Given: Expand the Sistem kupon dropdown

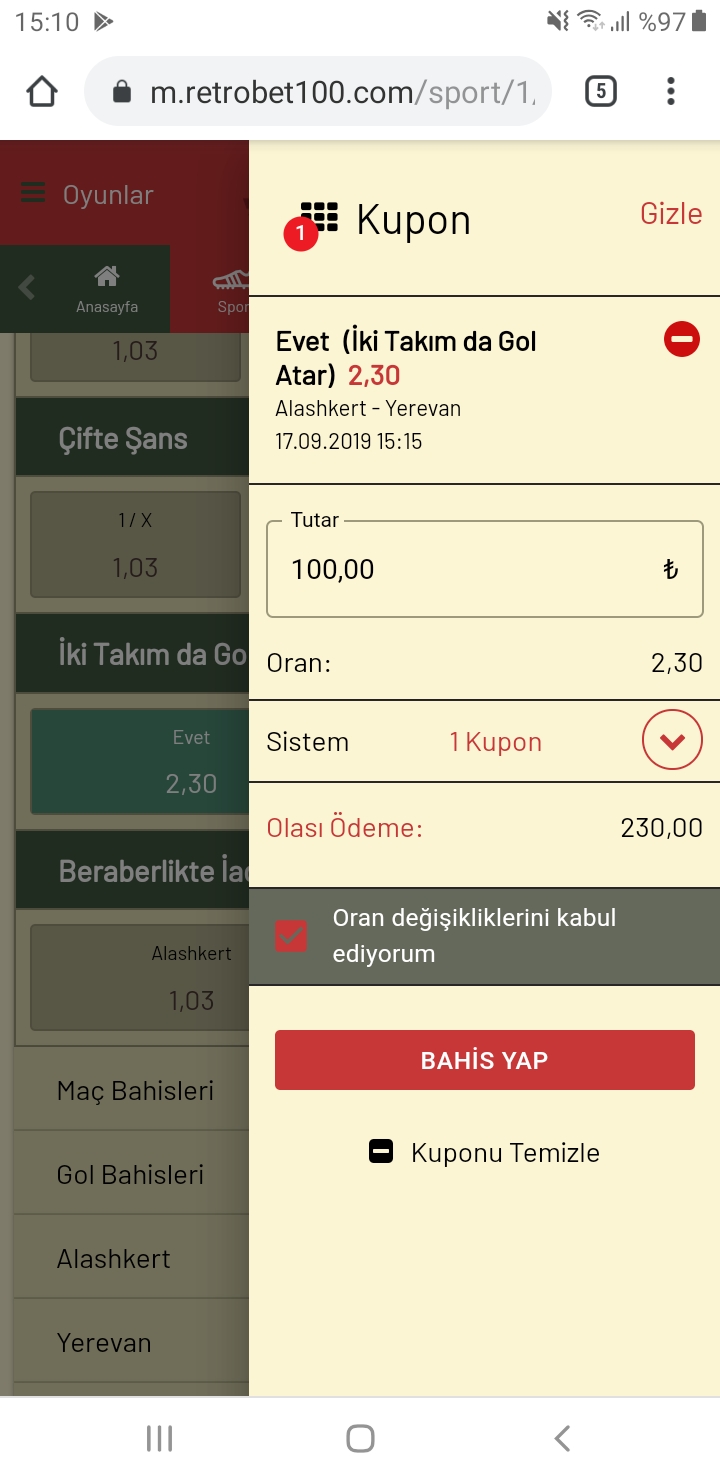Looking at the screenshot, I should 672,741.
